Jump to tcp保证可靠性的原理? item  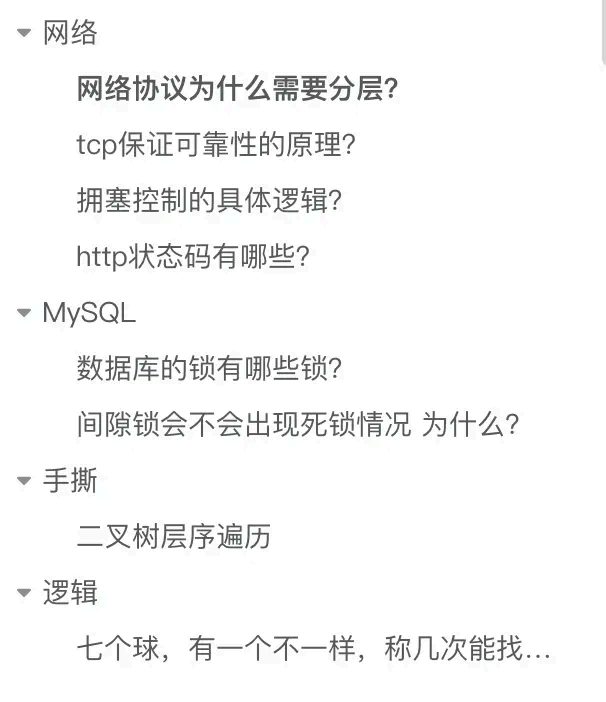point(216,146)
